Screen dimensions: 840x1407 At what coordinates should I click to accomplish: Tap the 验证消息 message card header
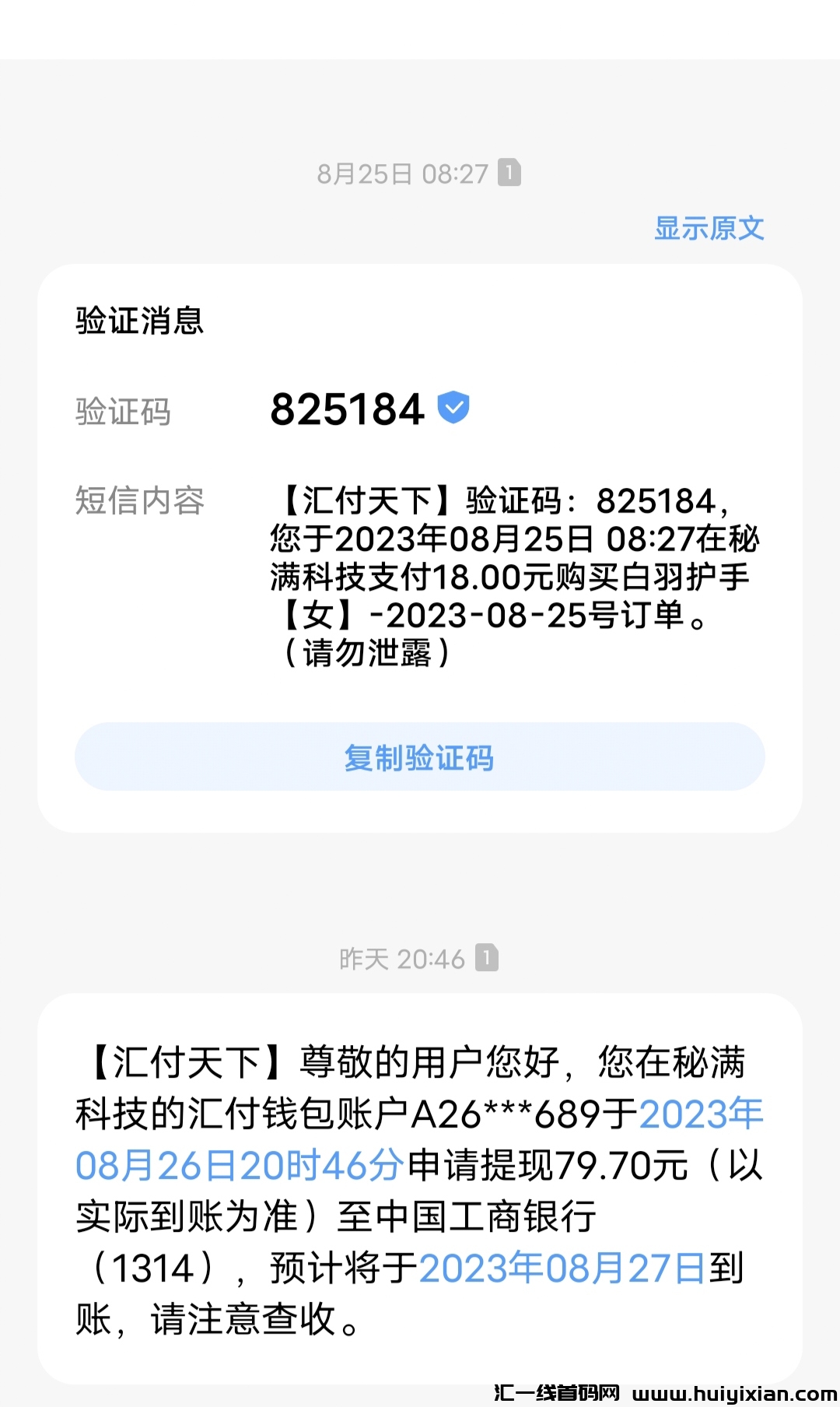coord(138,320)
